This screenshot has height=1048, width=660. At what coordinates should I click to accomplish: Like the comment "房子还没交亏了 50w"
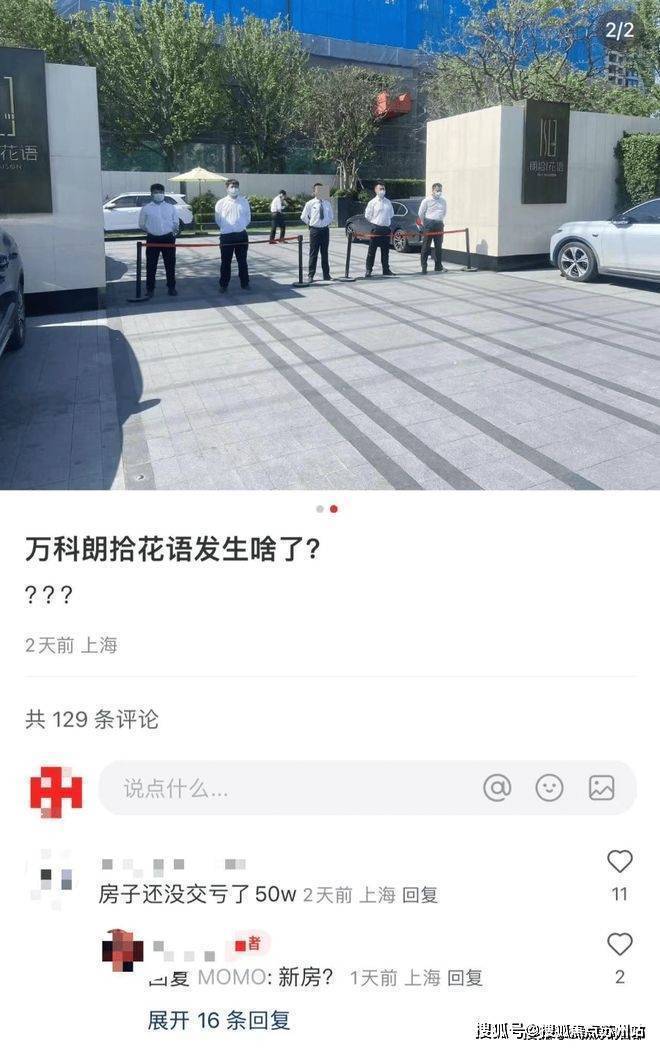pos(620,862)
